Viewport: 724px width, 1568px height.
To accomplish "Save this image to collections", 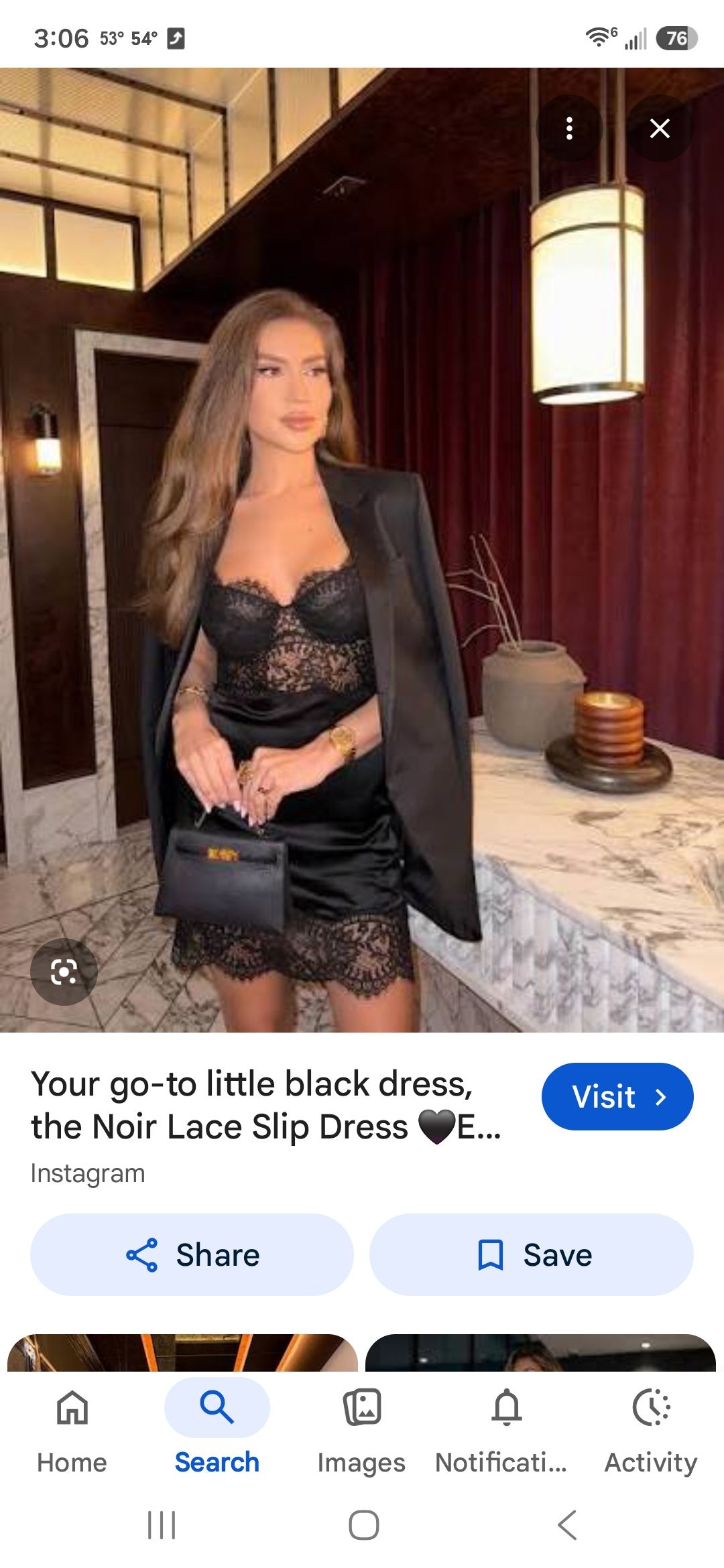I will click(532, 1254).
